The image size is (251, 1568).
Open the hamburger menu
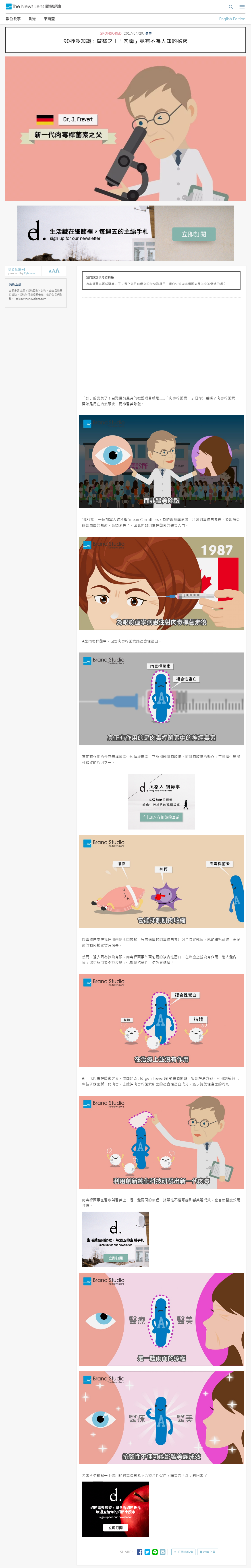[x=242, y=7]
